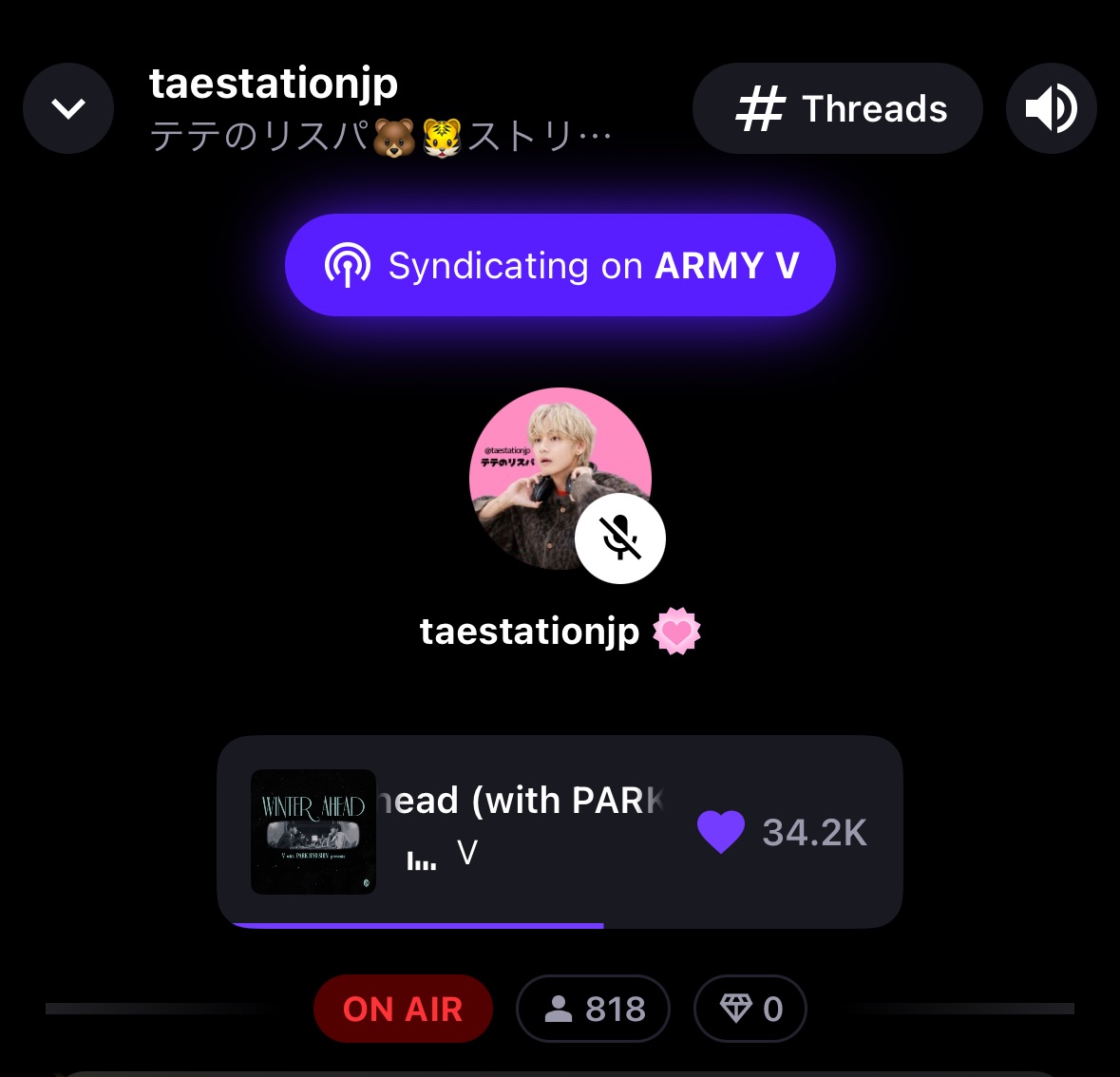Screen dimensions: 1120x1077
Task: Mute the station audio with speaker icon
Action: pyautogui.click(x=1051, y=108)
